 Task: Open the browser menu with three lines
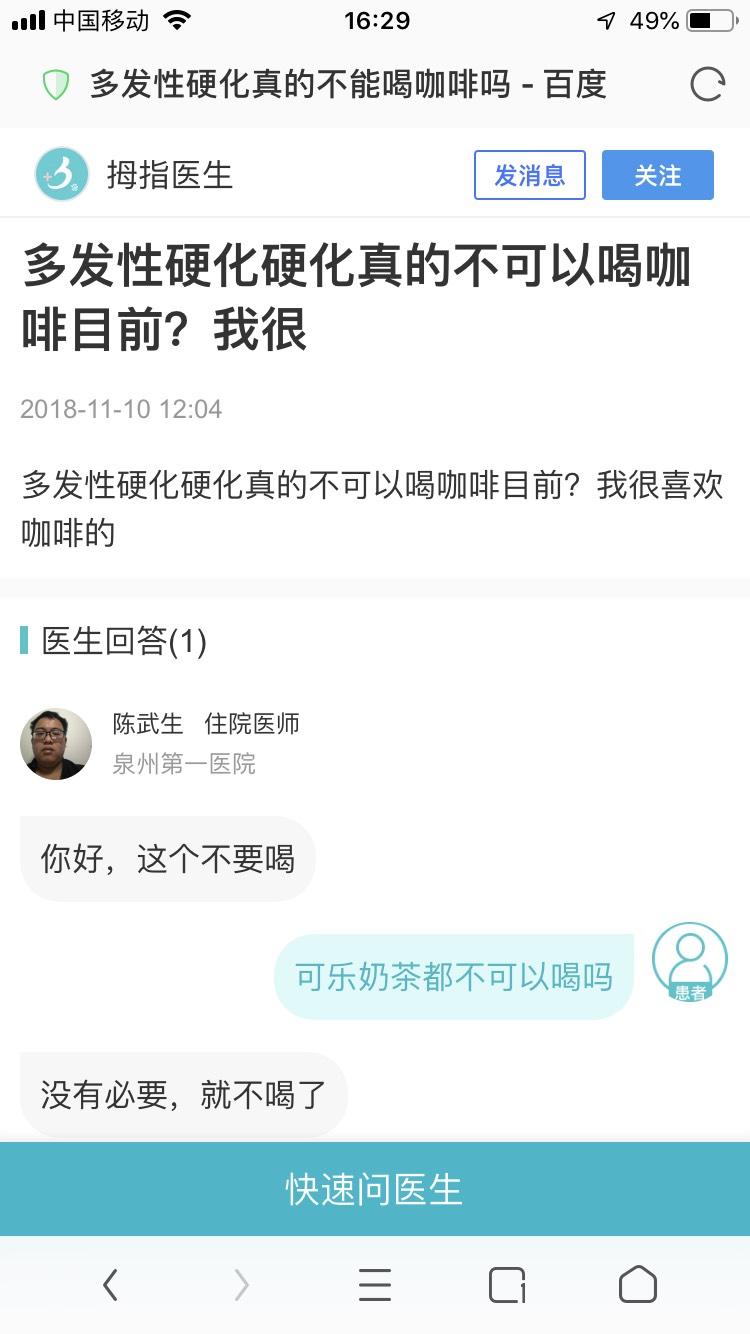click(374, 1285)
